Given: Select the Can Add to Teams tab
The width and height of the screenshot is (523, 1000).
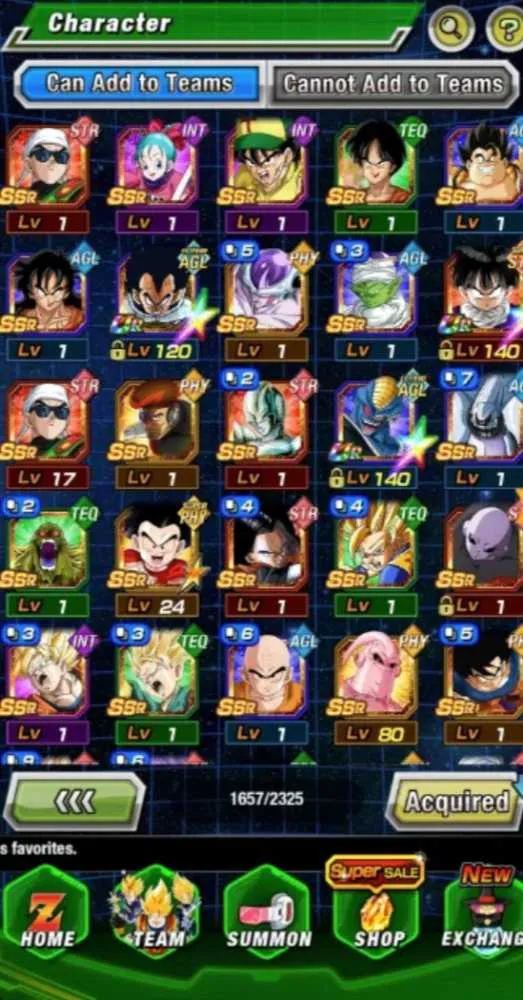Looking at the screenshot, I should (x=138, y=84).
